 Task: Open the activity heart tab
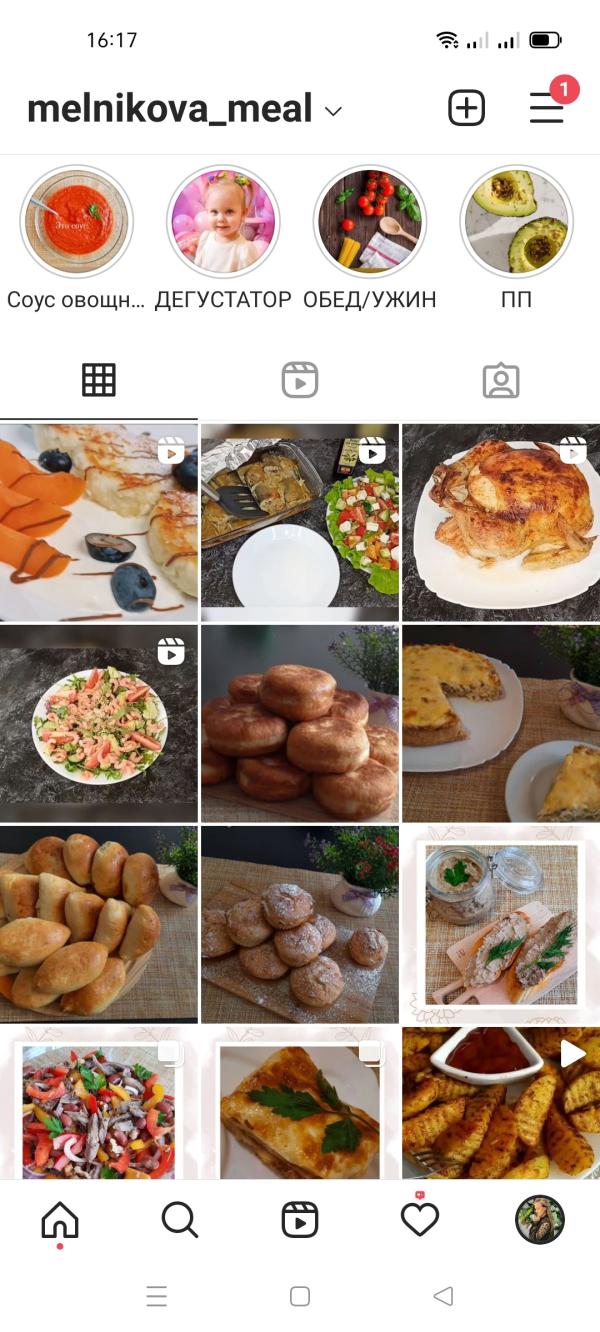click(x=420, y=1218)
